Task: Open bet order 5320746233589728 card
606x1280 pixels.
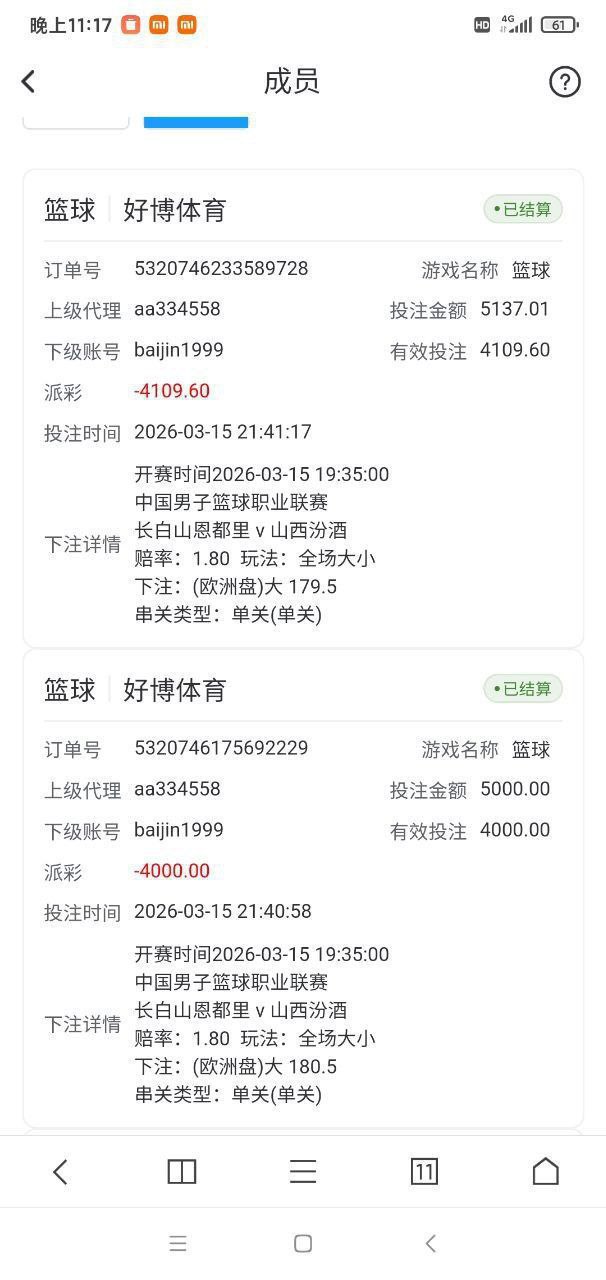Action: 303,408
